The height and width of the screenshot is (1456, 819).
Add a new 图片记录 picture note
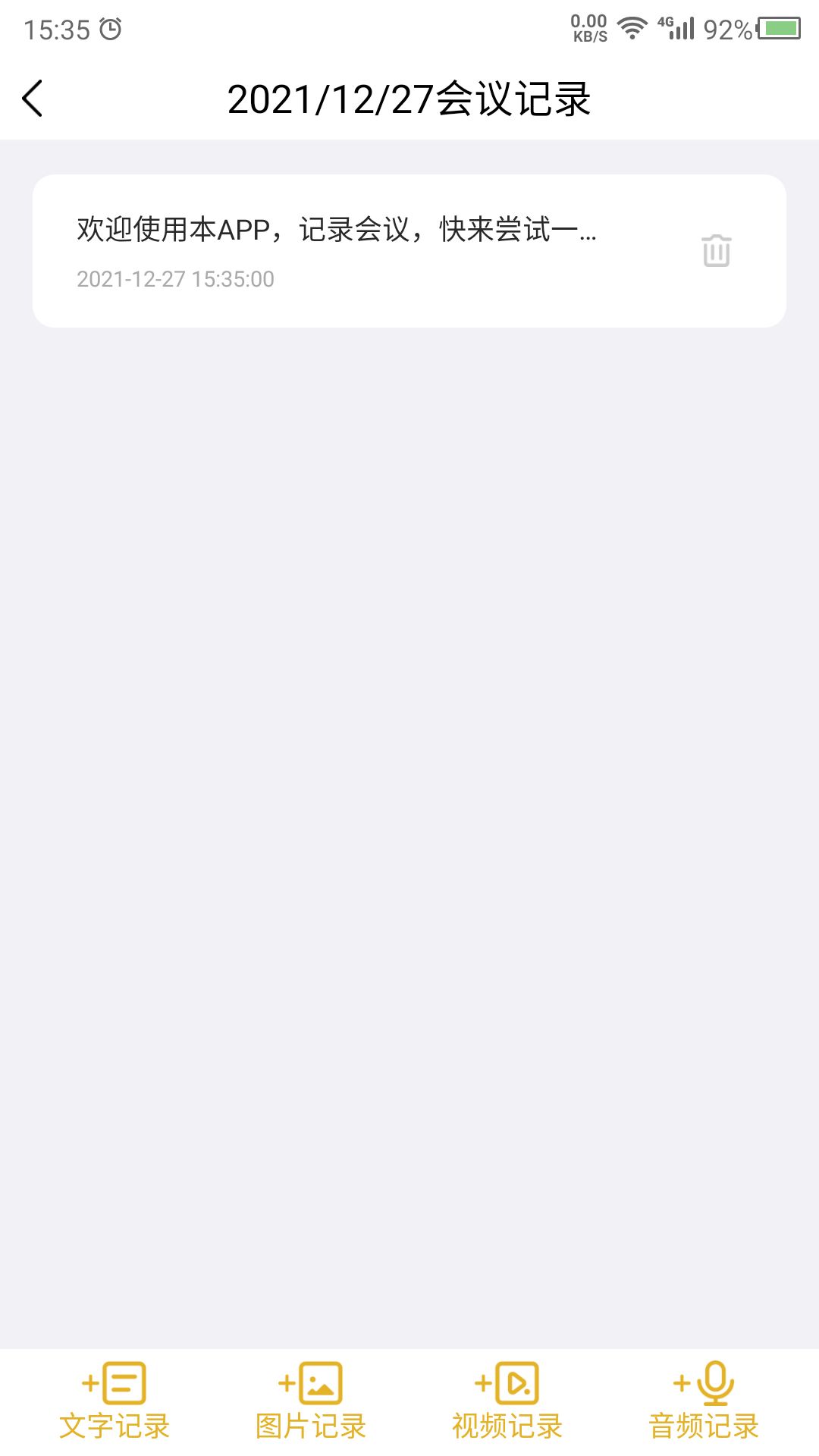tap(311, 1401)
